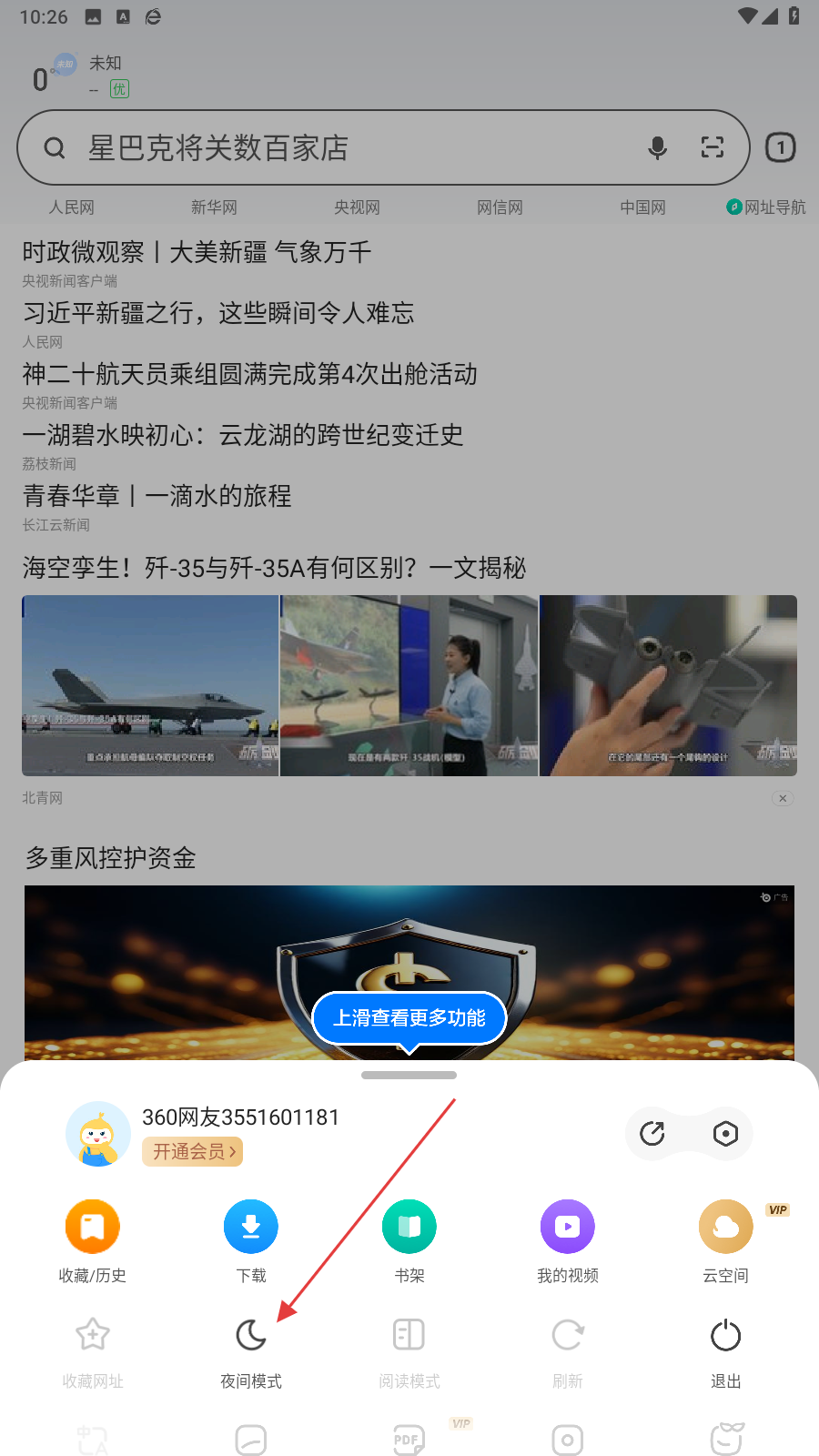
Task: Open the 360网友3551601181 profile avatar
Action: coord(98,1134)
